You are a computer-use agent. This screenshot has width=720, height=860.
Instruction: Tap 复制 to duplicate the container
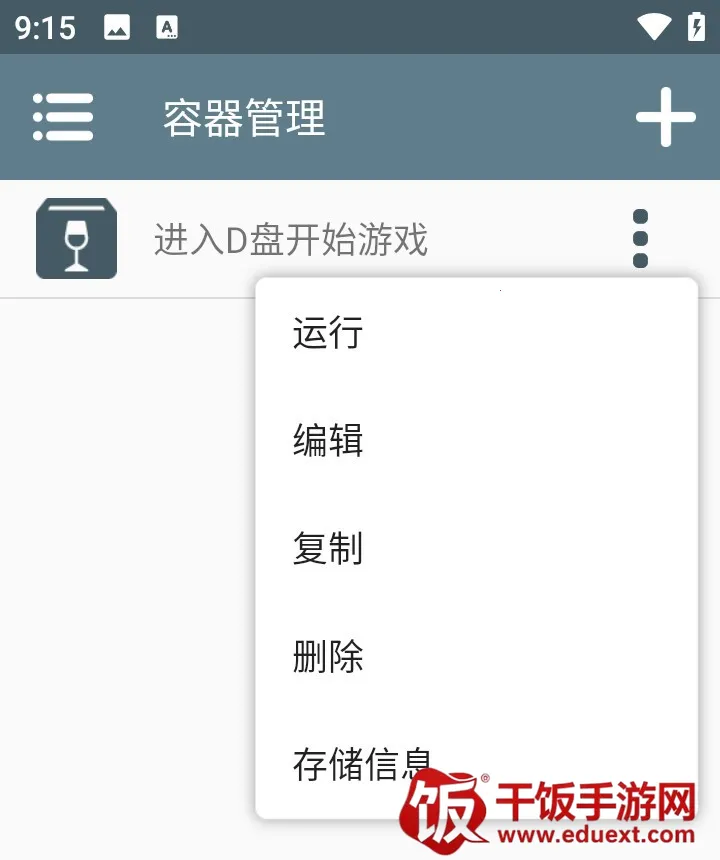coord(328,549)
